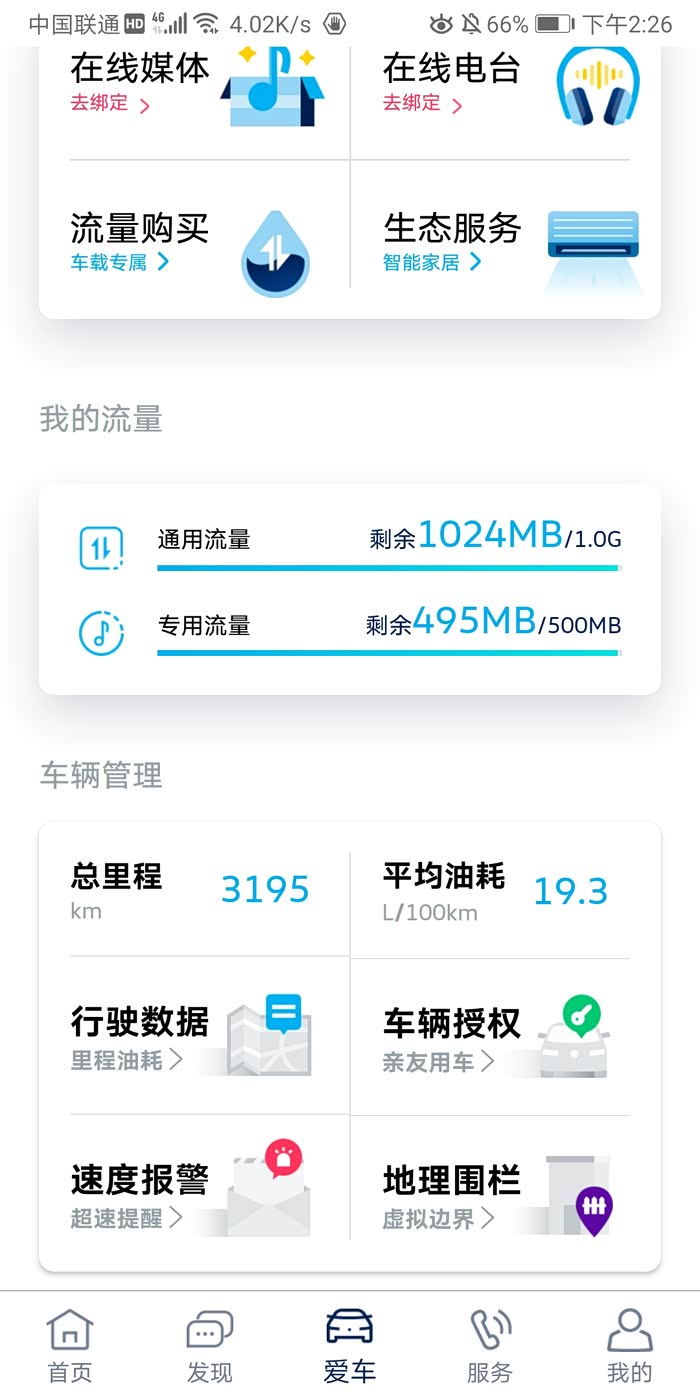Select the 爱车 tab
The width and height of the screenshot is (700, 1400).
click(x=350, y=1346)
